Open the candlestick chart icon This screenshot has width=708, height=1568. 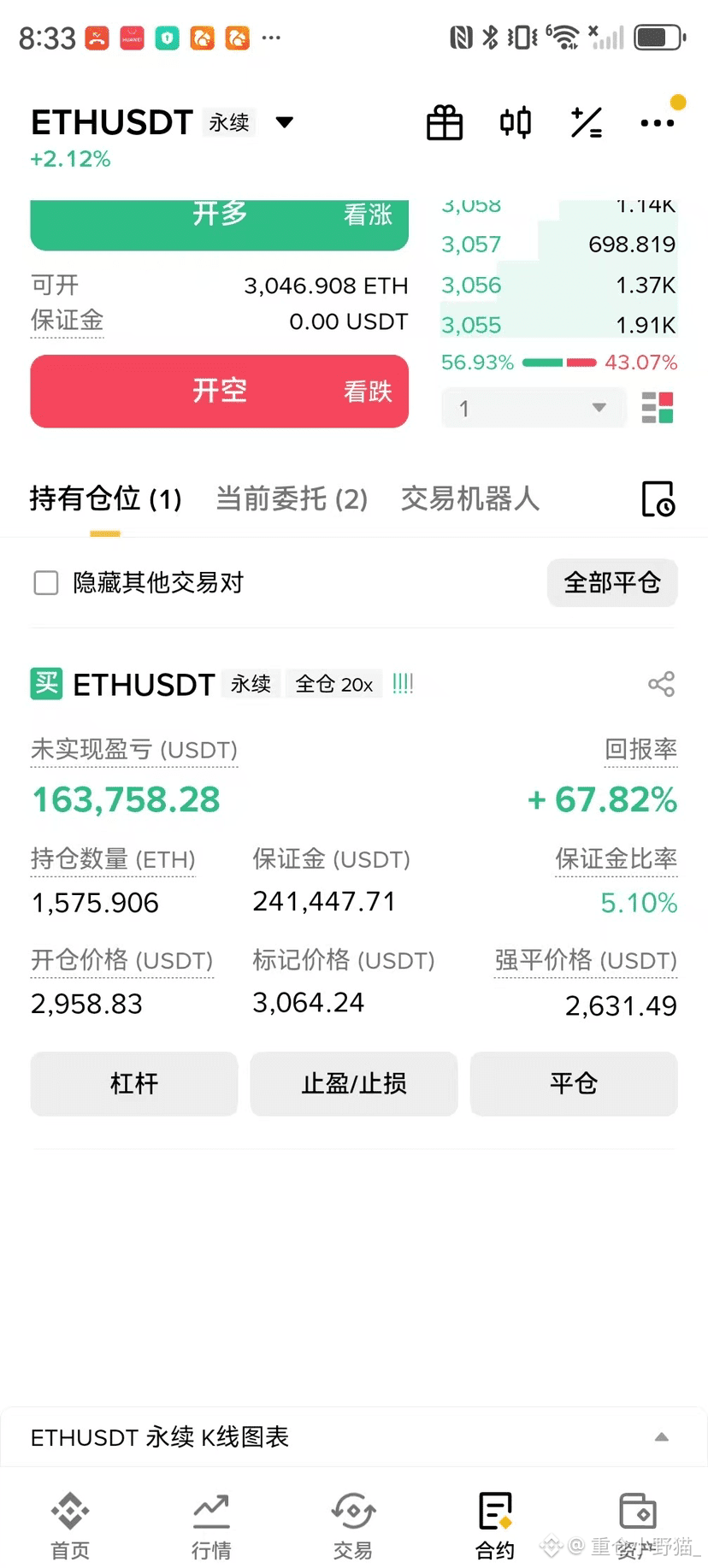[515, 122]
